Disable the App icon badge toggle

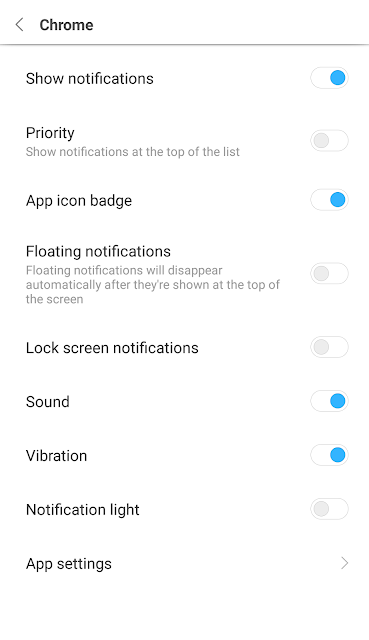click(x=329, y=200)
